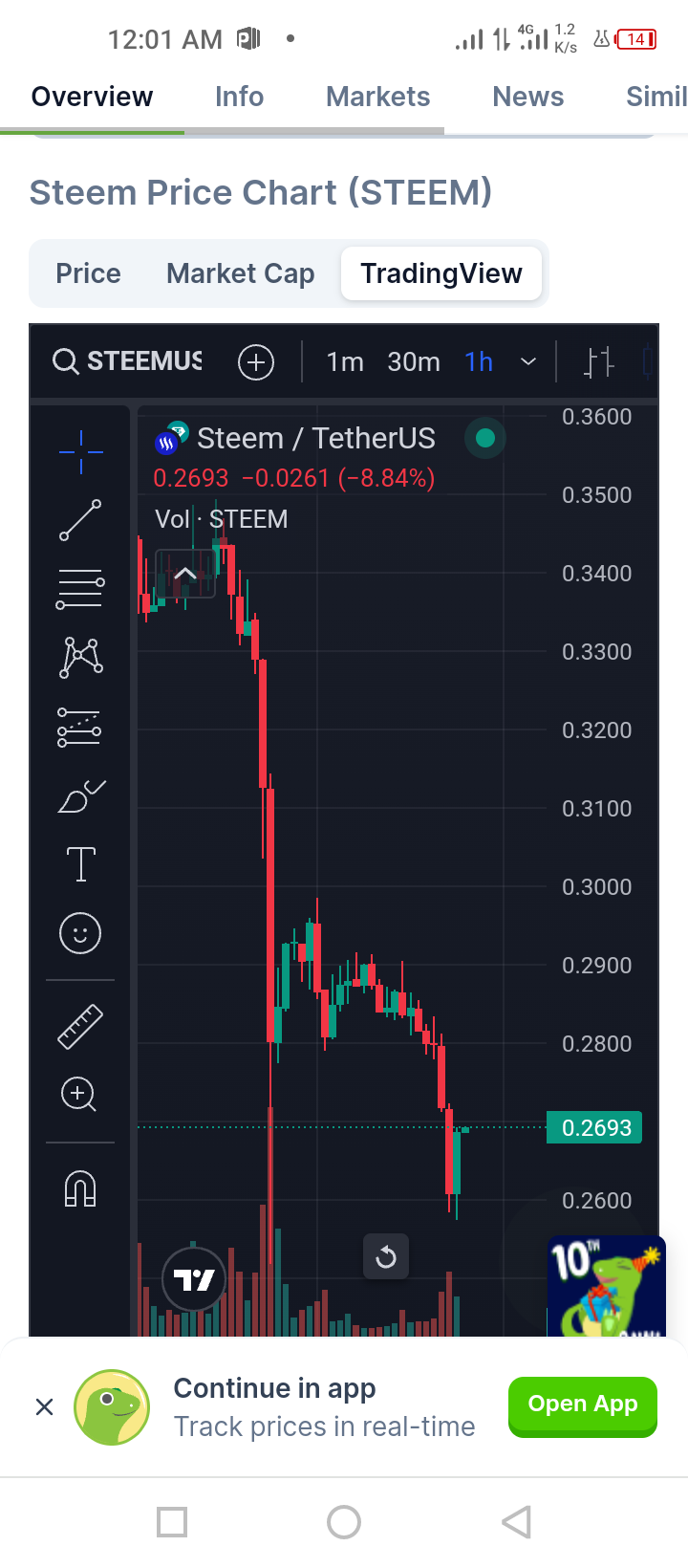Select the ruler measure tool

(80, 1026)
